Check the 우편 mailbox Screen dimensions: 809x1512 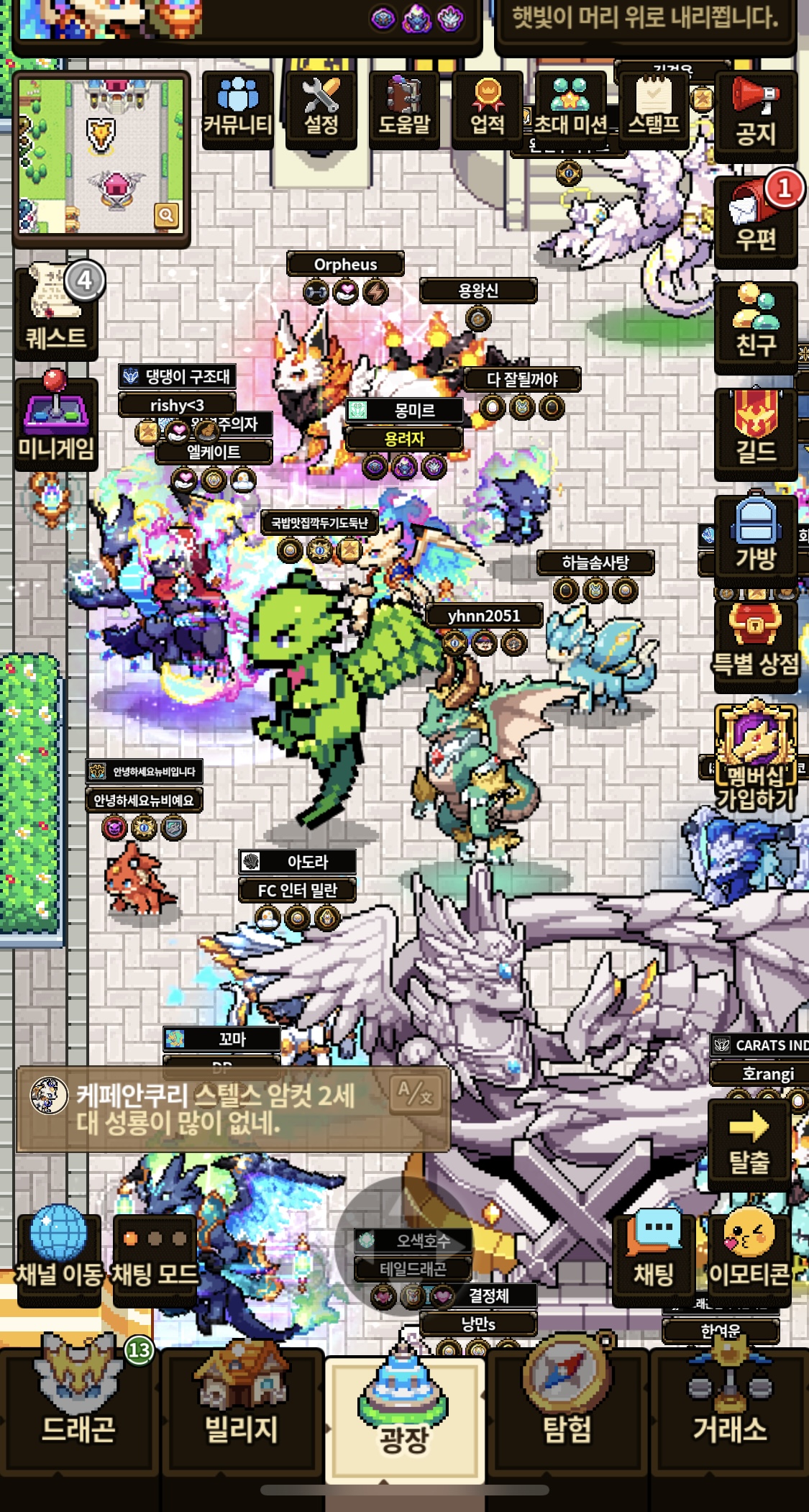click(x=755, y=219)
